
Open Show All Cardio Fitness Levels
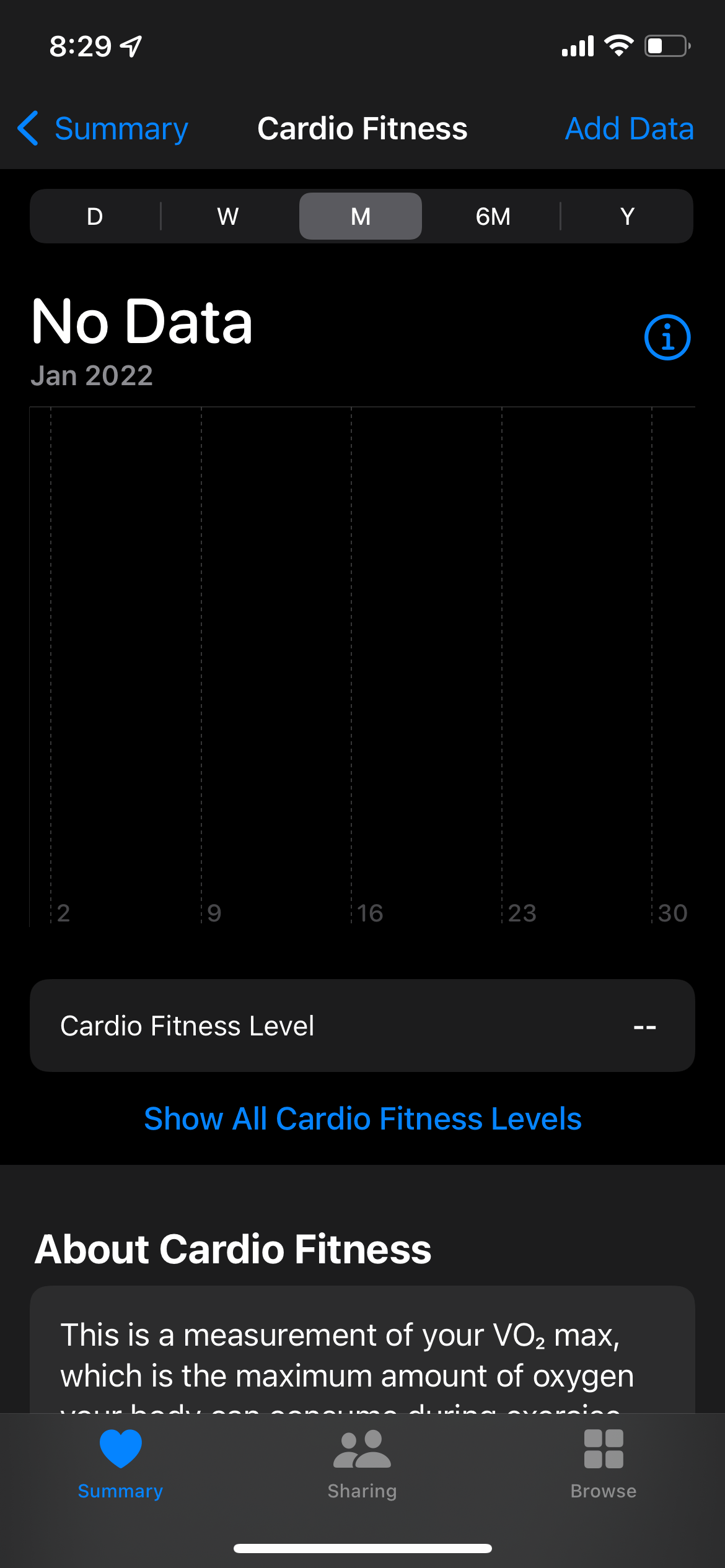coord(362,1118)
